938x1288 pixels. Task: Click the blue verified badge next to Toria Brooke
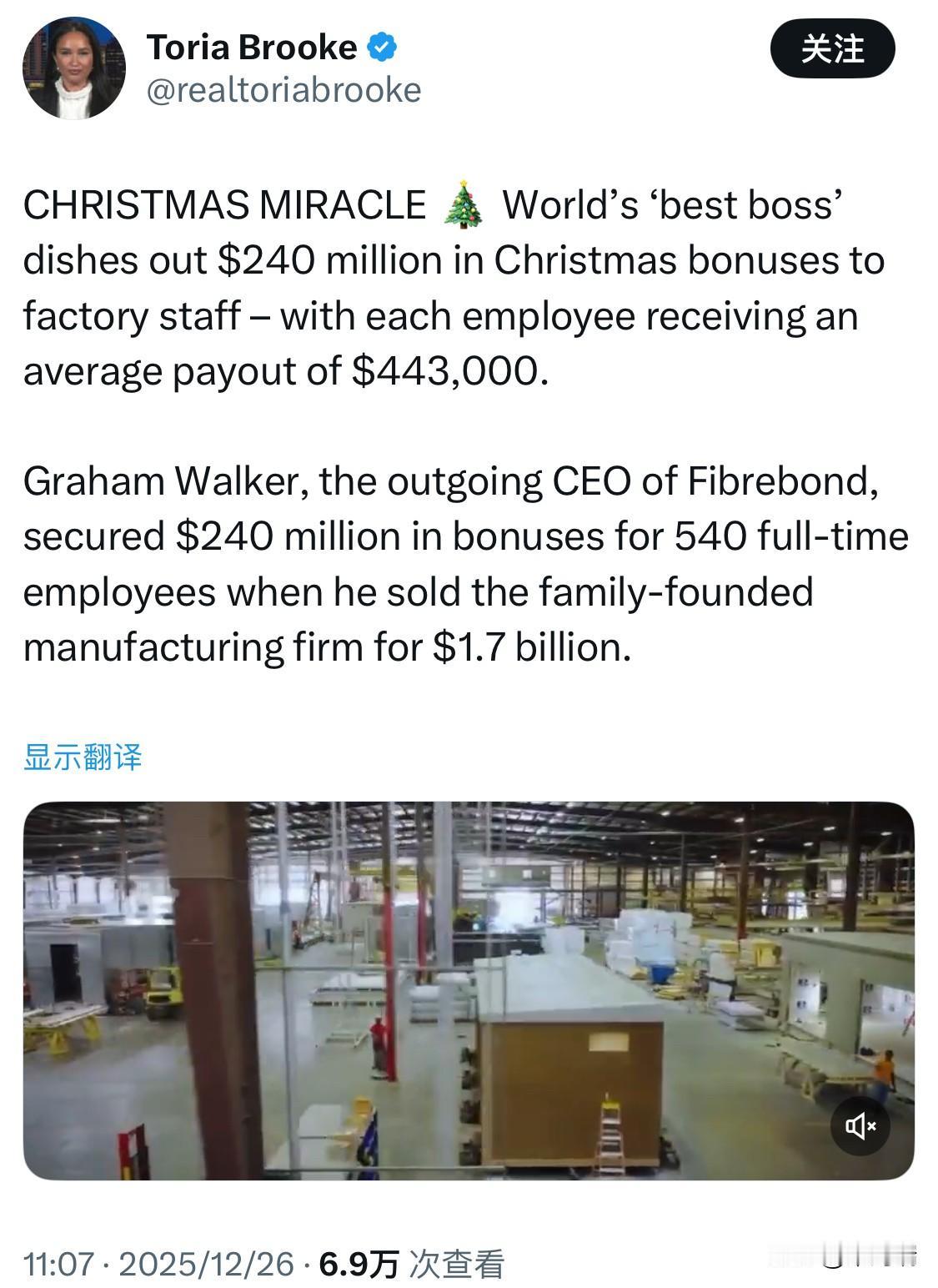pyautogui.click(x=380, y=48)
